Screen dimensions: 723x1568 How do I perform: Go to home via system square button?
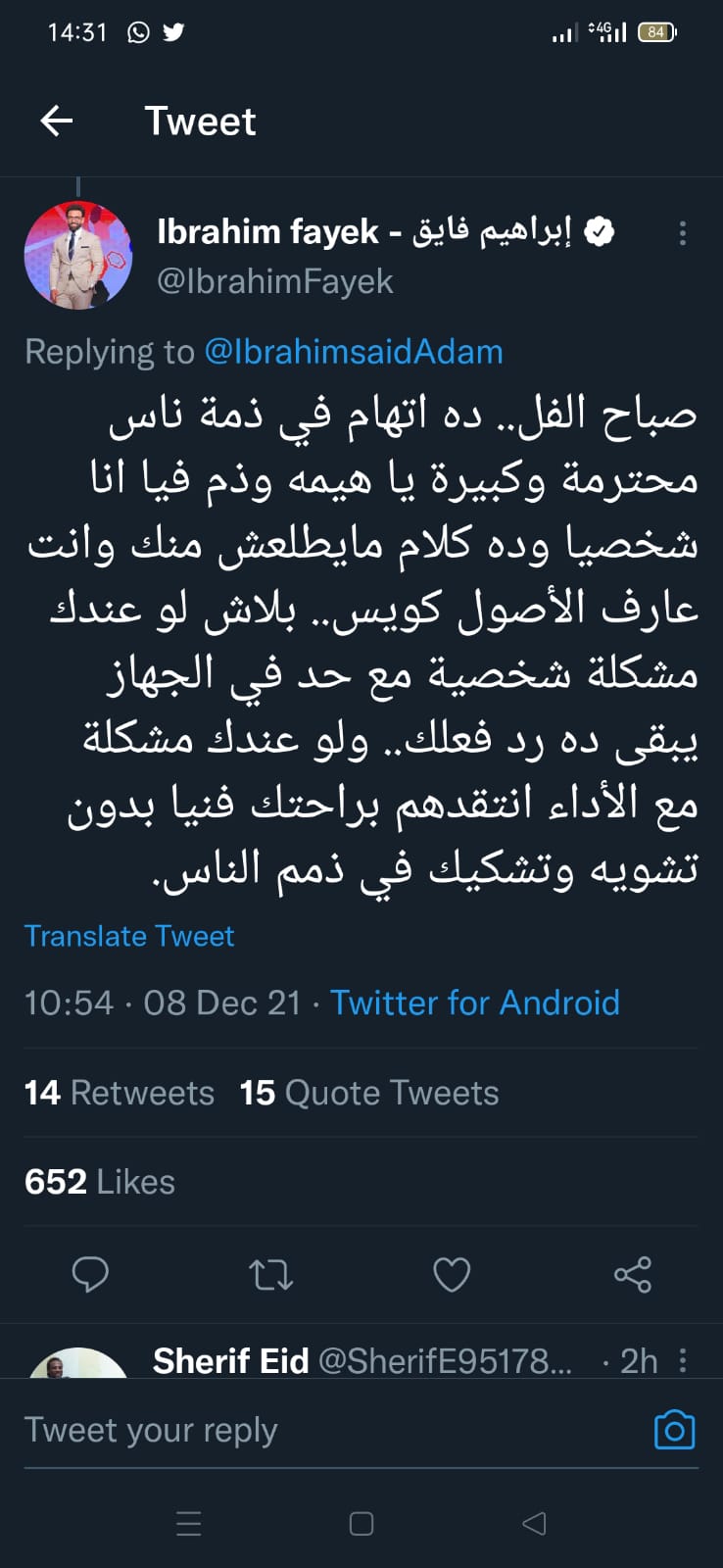coord(361,1523)
